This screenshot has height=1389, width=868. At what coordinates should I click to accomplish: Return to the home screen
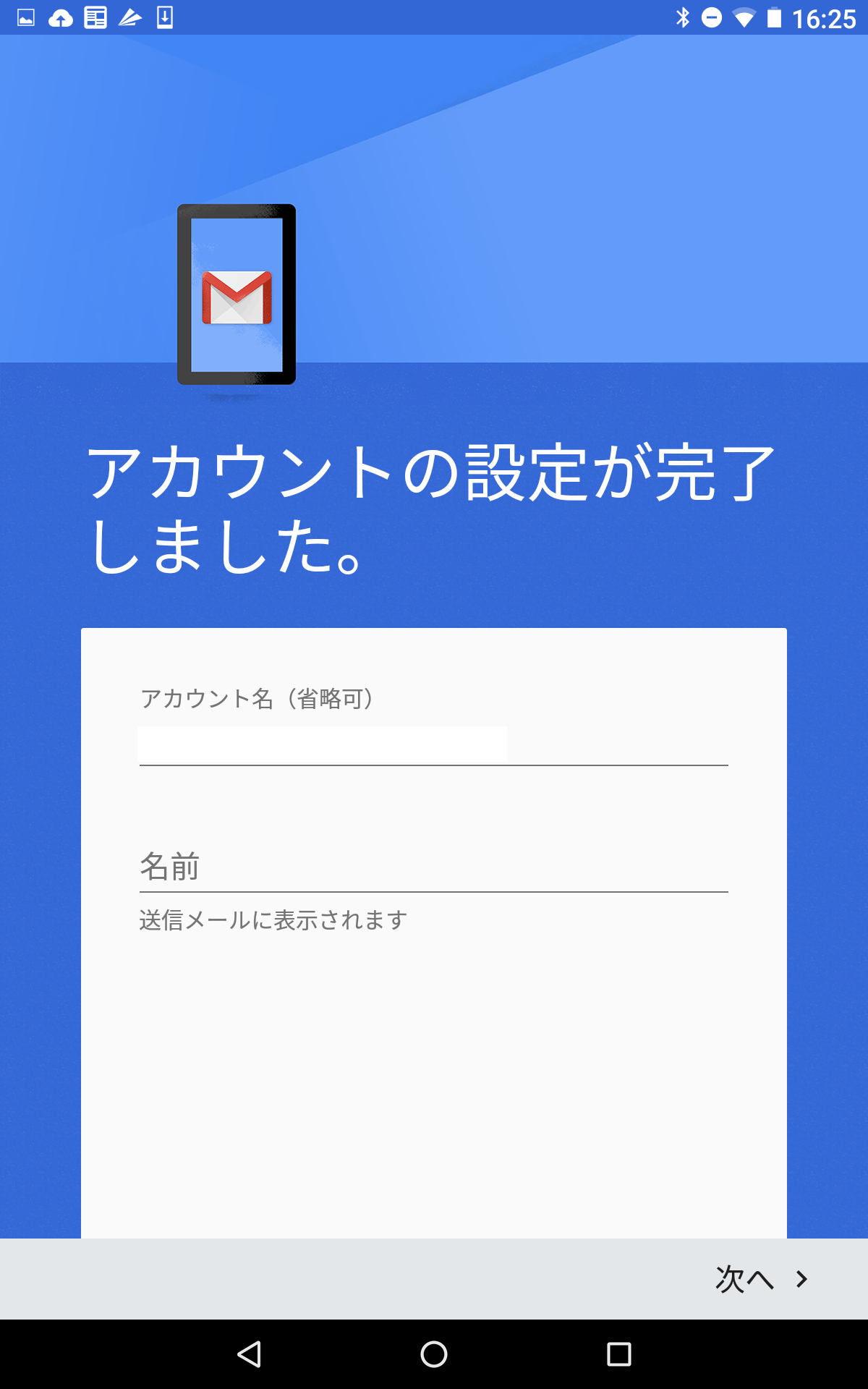click(434, 1354)
